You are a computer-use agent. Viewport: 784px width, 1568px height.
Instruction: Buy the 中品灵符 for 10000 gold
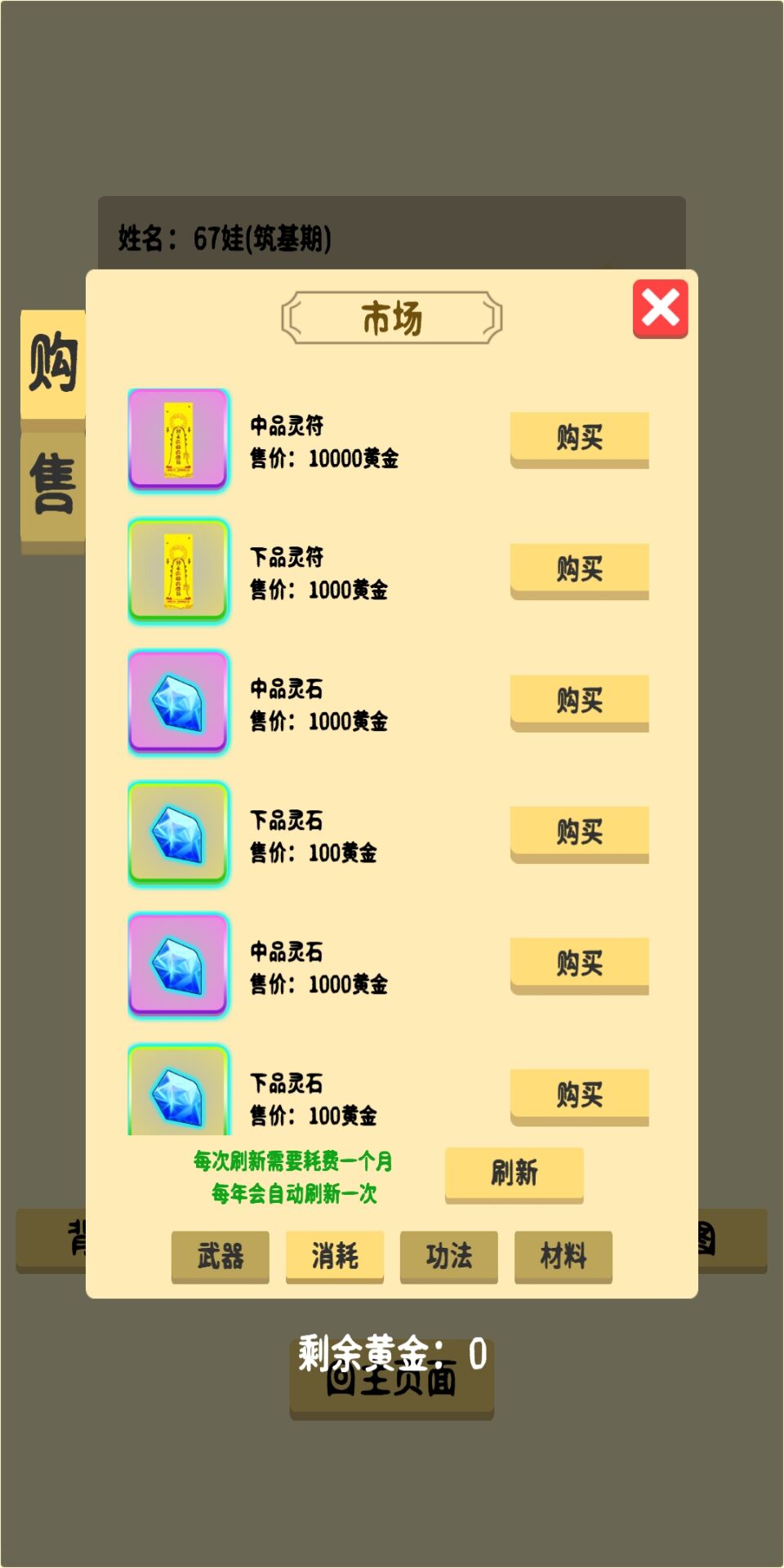tap(578, 439)
